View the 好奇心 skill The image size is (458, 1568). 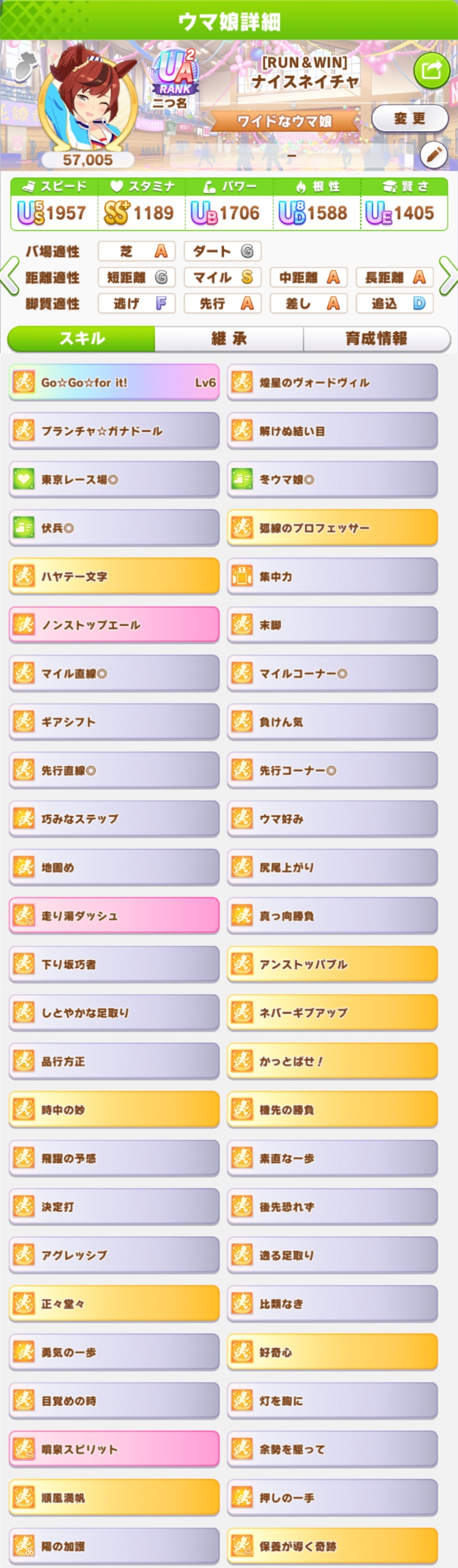click(x=332, y=1353)
